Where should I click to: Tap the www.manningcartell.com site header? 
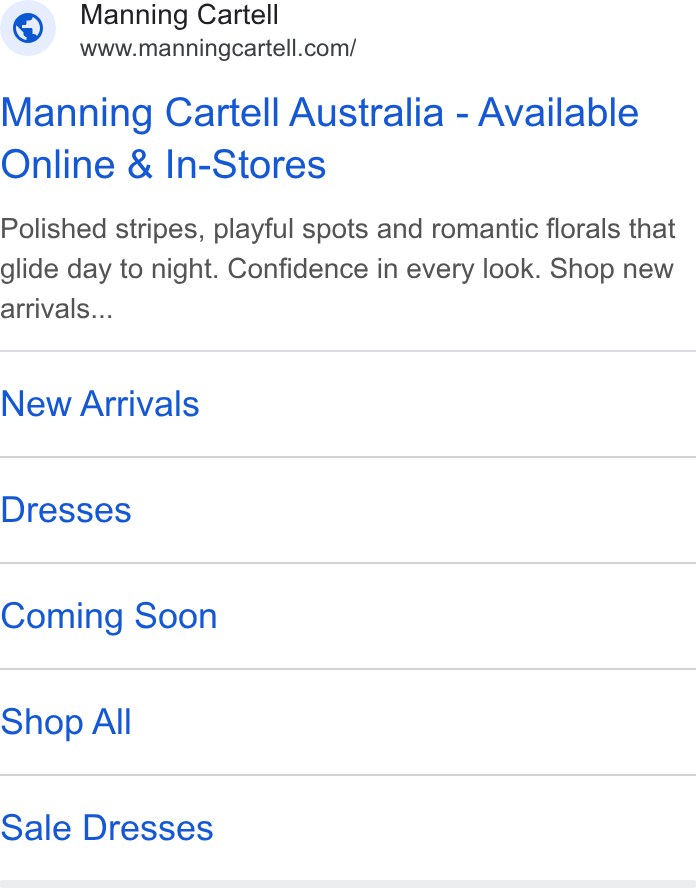[178, 29]
